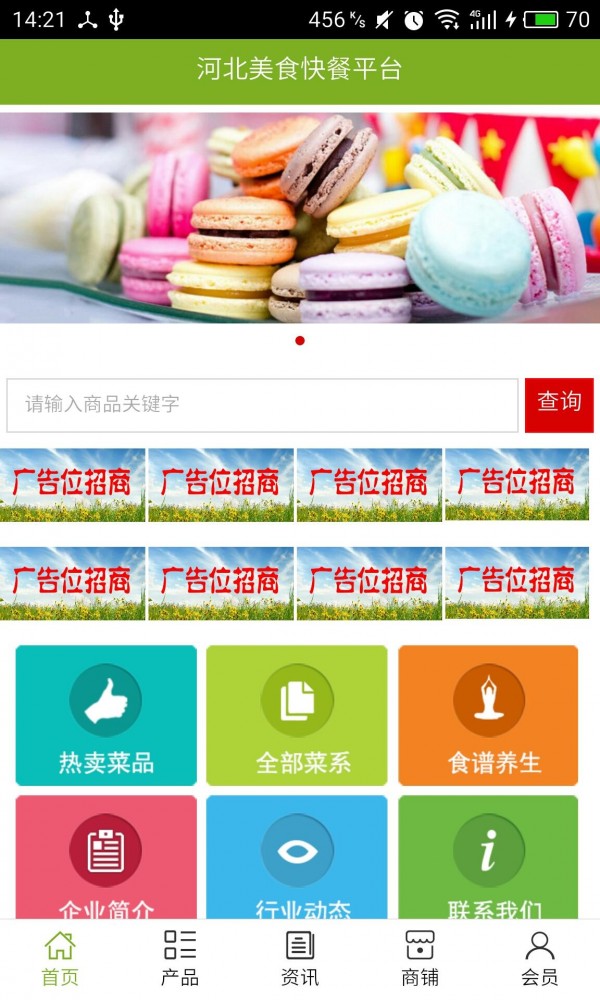Viewport: 600px width, 1000px height.
Task: Open the 全部菜系 tile
Action: tap(297, 715)
